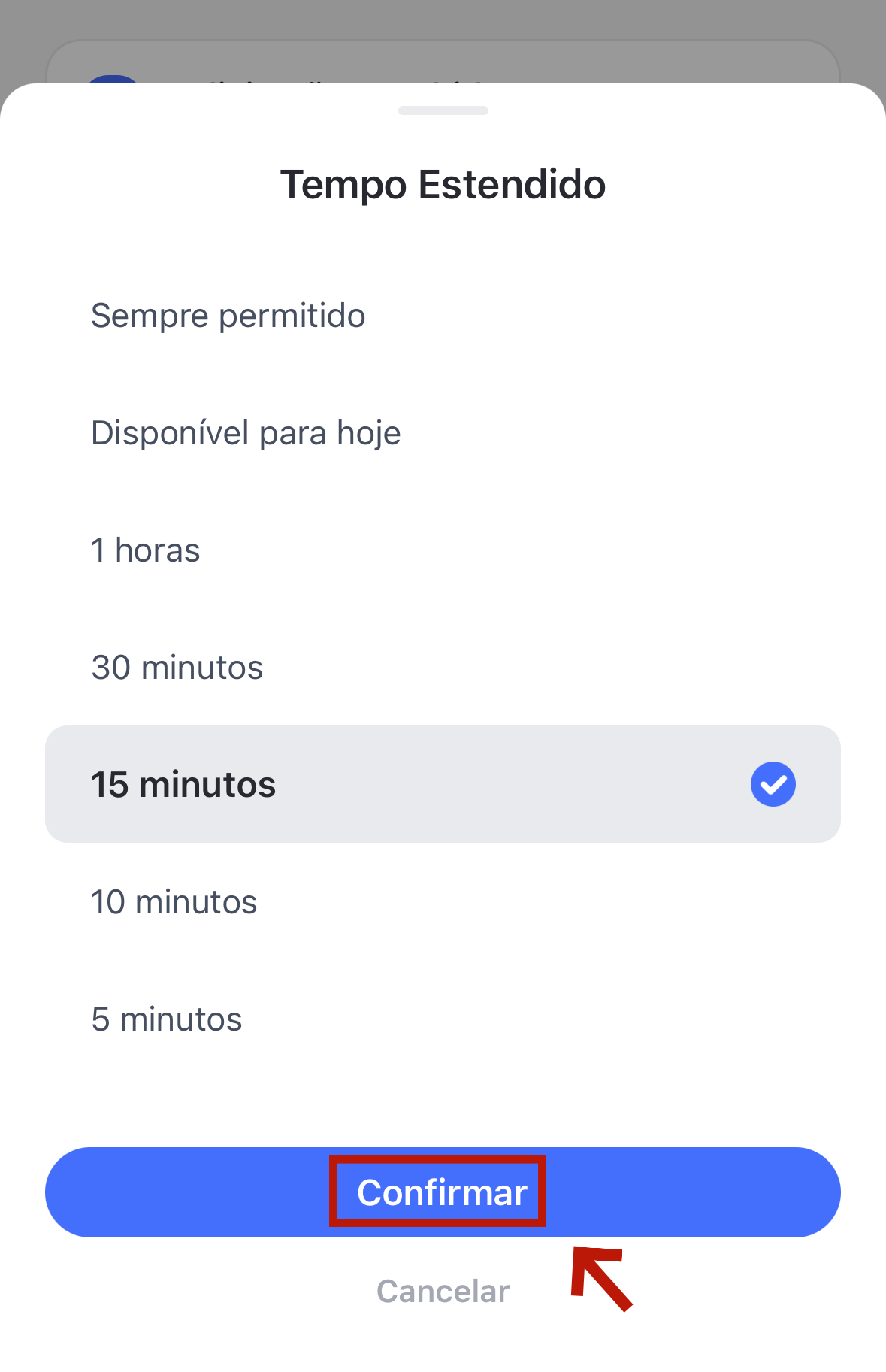The image size is (886, 1372).
Task: Select the "Sempre permitido" option
Action: click(228, 316)
